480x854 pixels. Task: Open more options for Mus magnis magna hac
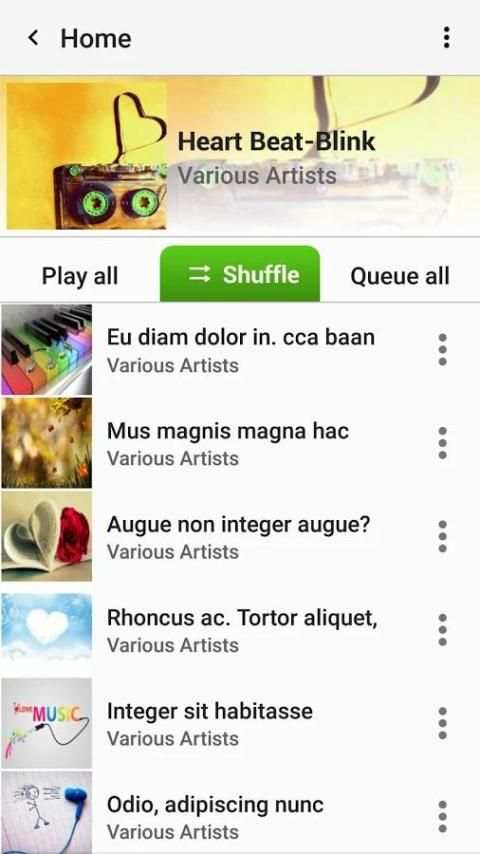tap(442, 443)
